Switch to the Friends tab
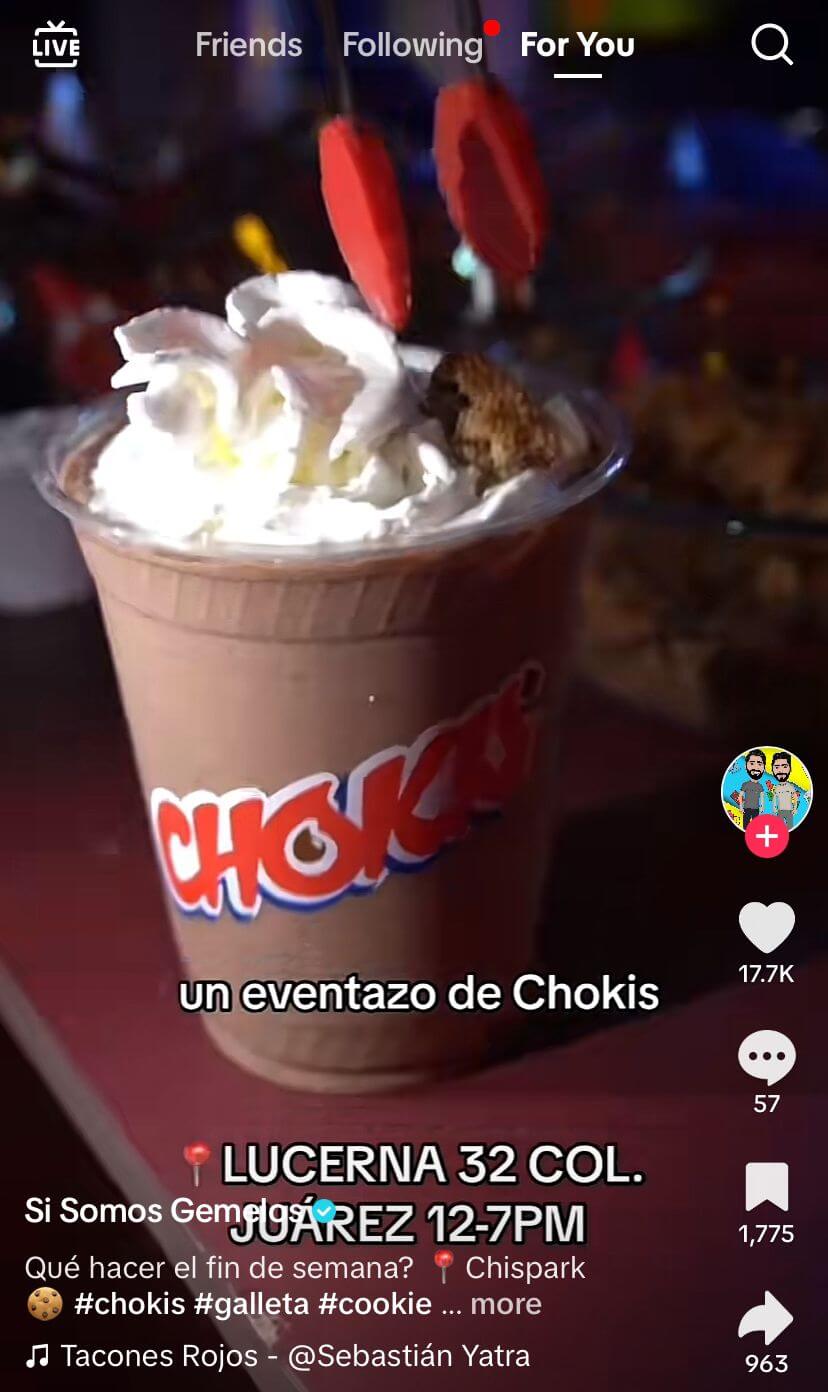828x1392 pixels. (x=248, y=45)
